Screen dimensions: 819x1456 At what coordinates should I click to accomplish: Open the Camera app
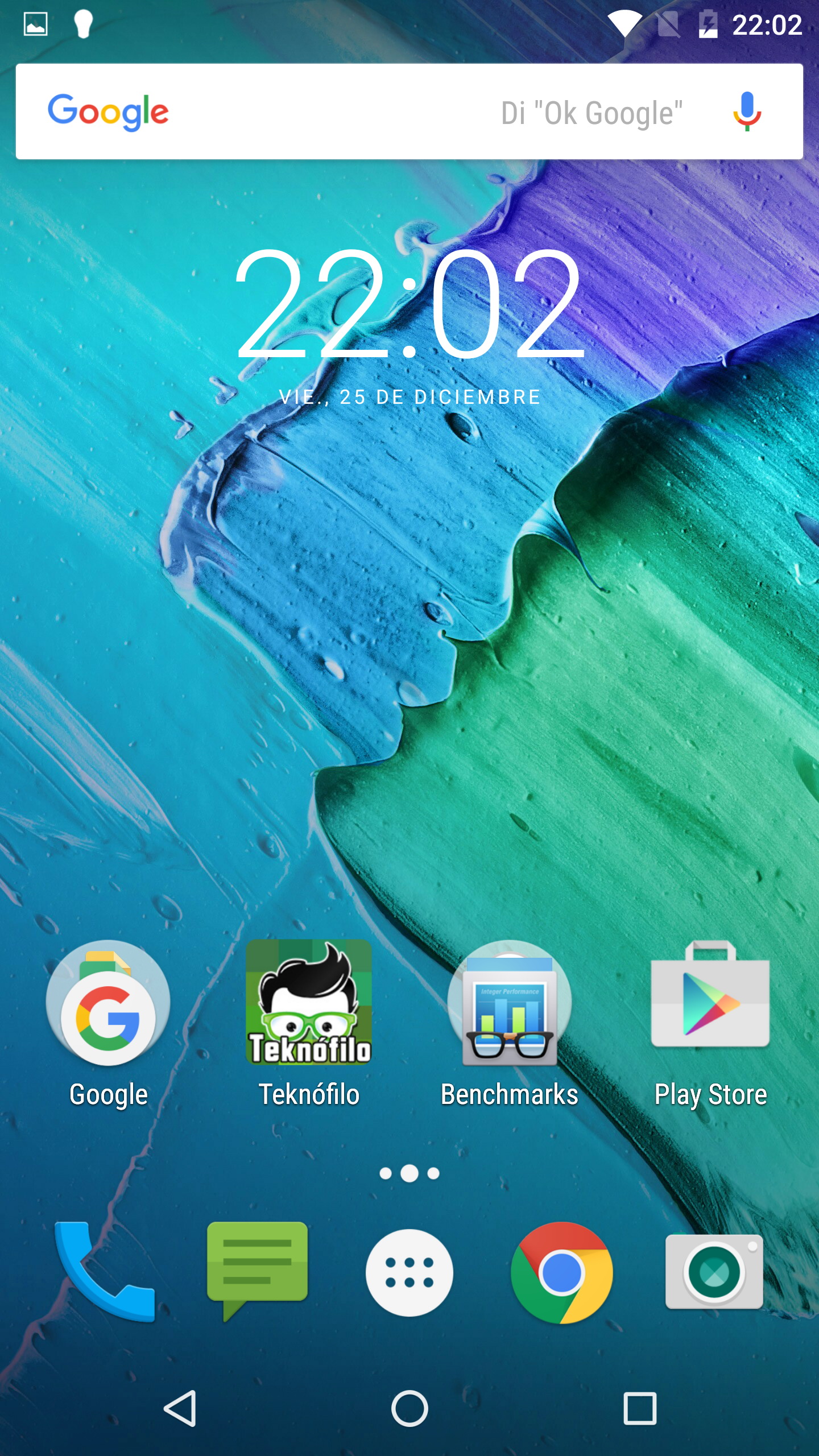coord(714,1272)
